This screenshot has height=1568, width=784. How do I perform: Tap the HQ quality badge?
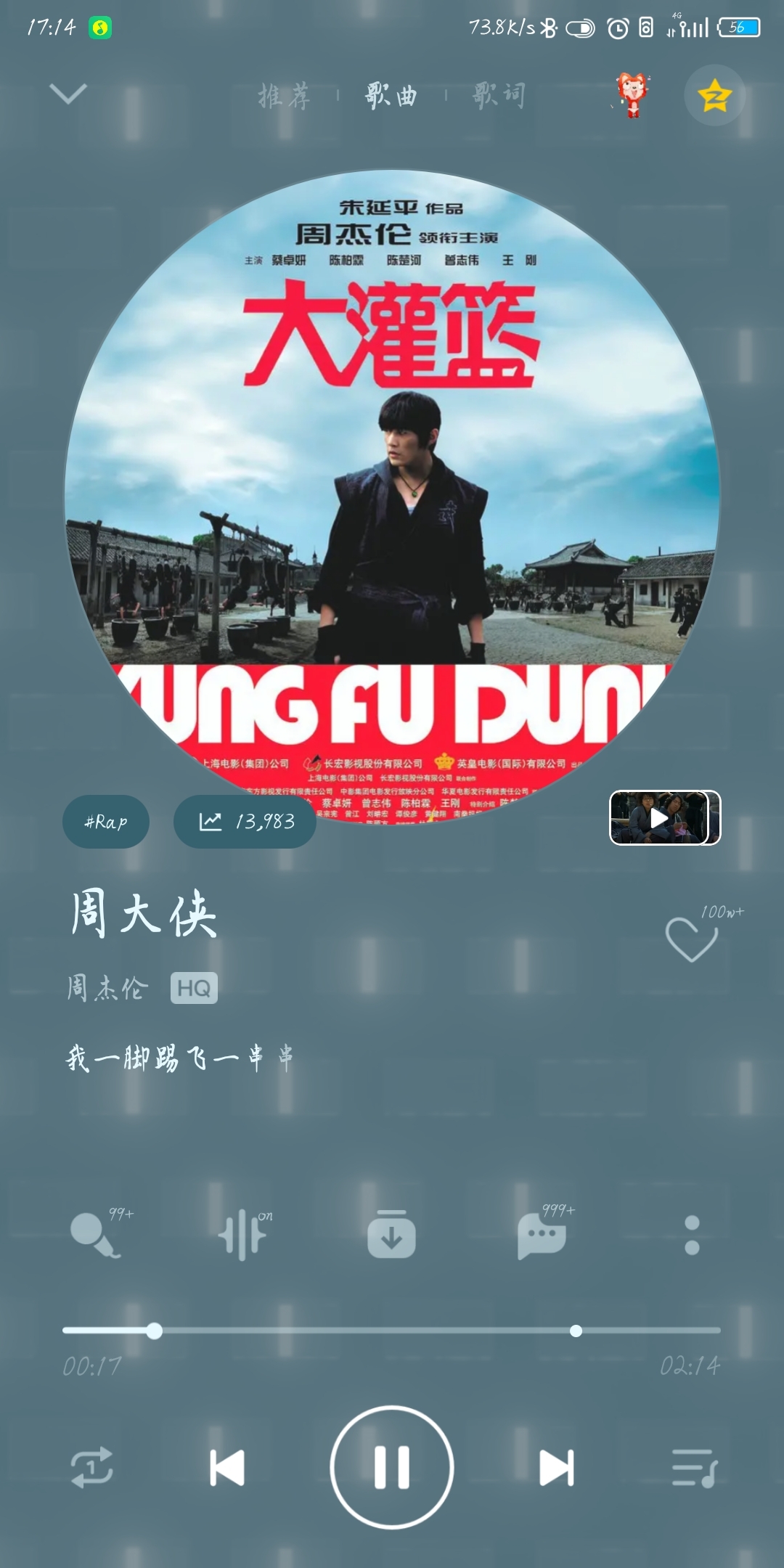pyautogui.click(x=194, y=988)
